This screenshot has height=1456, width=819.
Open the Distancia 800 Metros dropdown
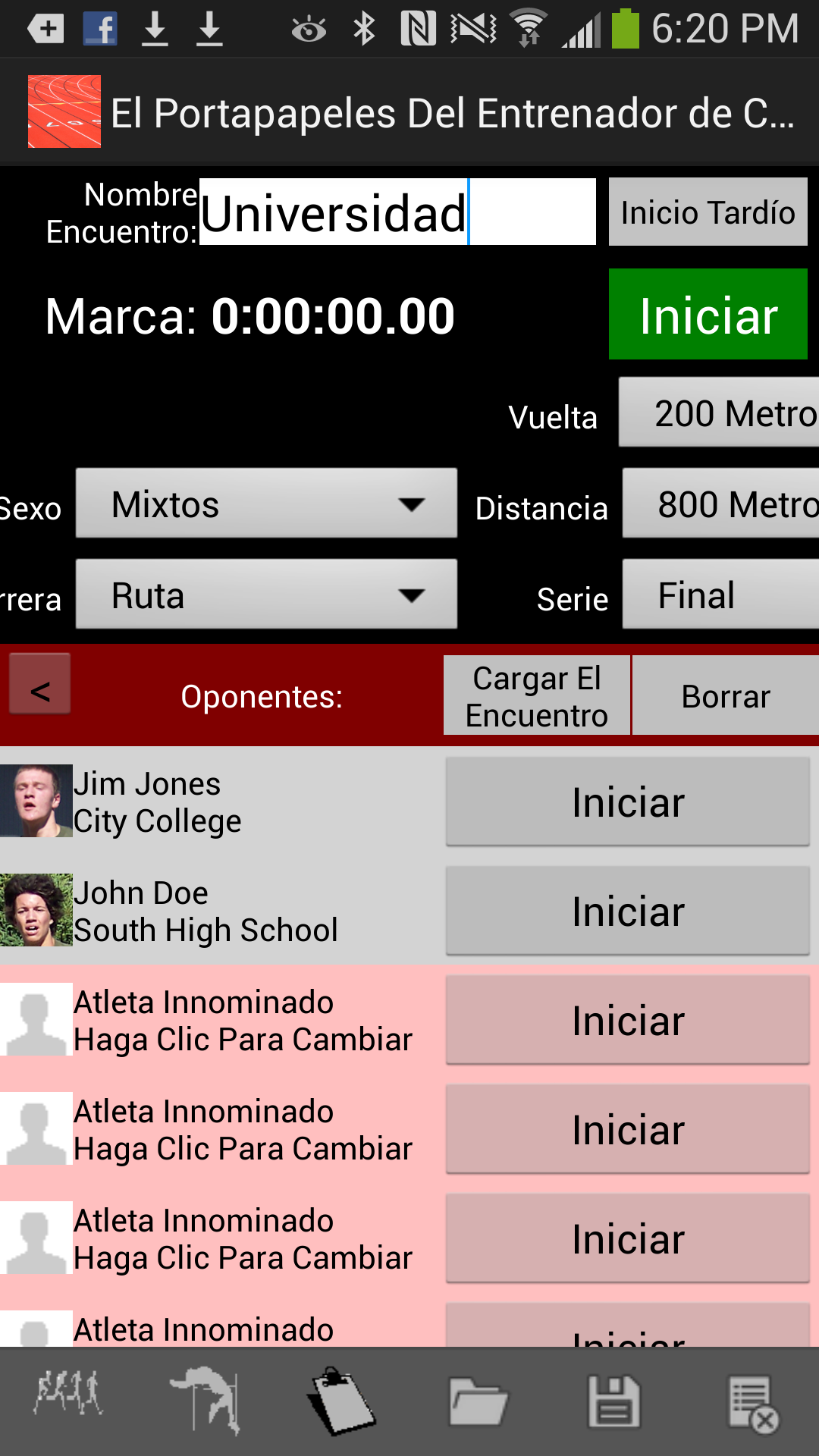720,504
